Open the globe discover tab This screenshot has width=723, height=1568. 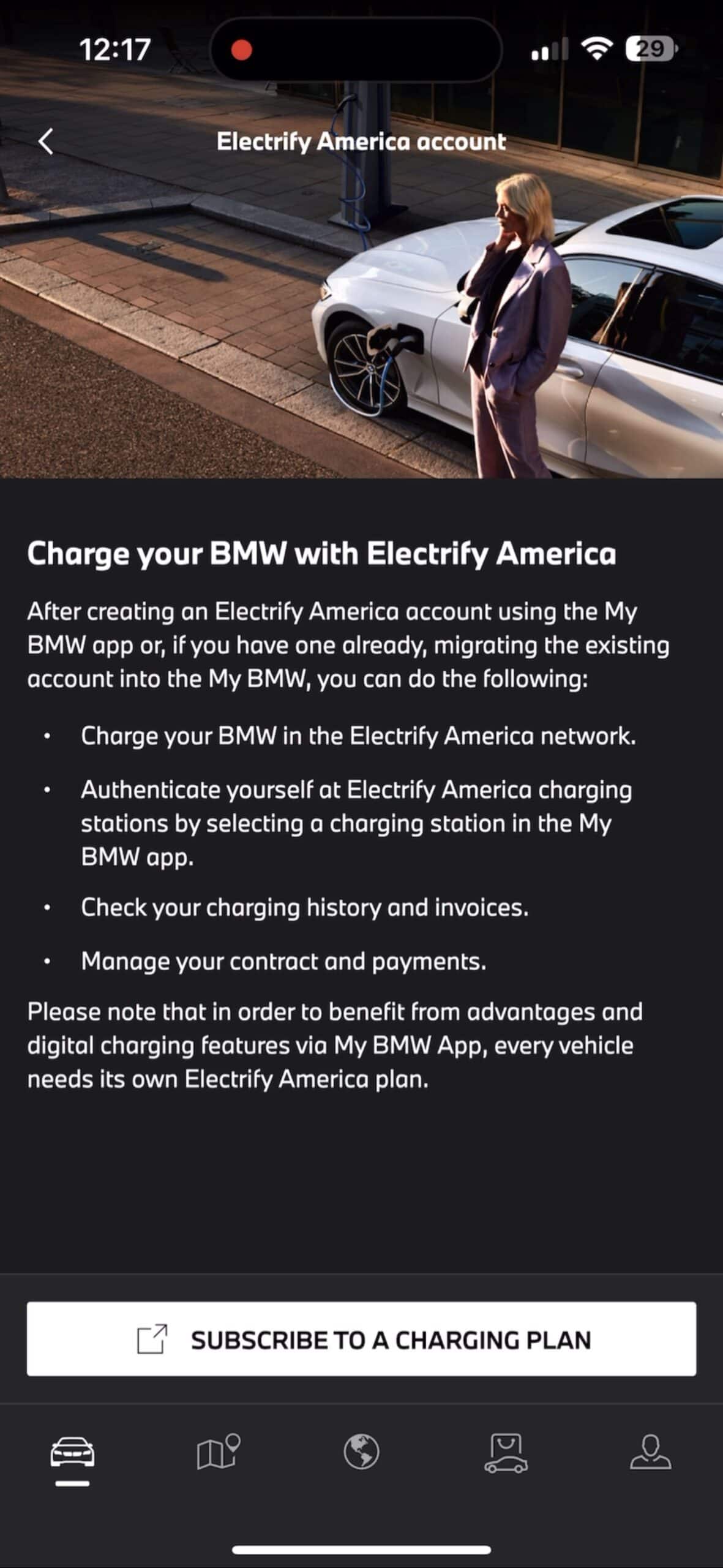point(361,1452)
